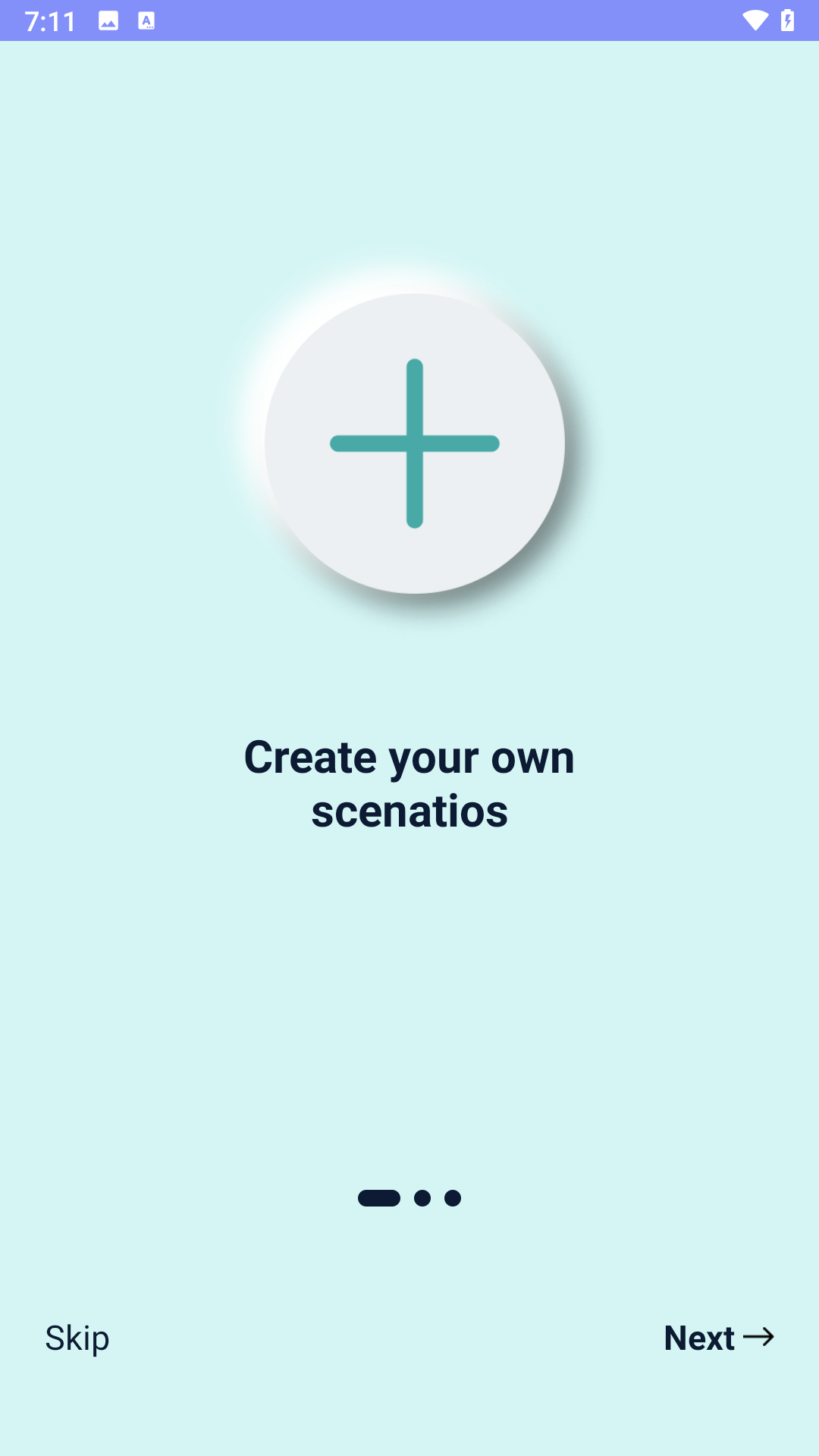Viewport: 819px width, 1456px height.
Task: Select the second page indicator dot
Action: click(x=424, y=1198)
